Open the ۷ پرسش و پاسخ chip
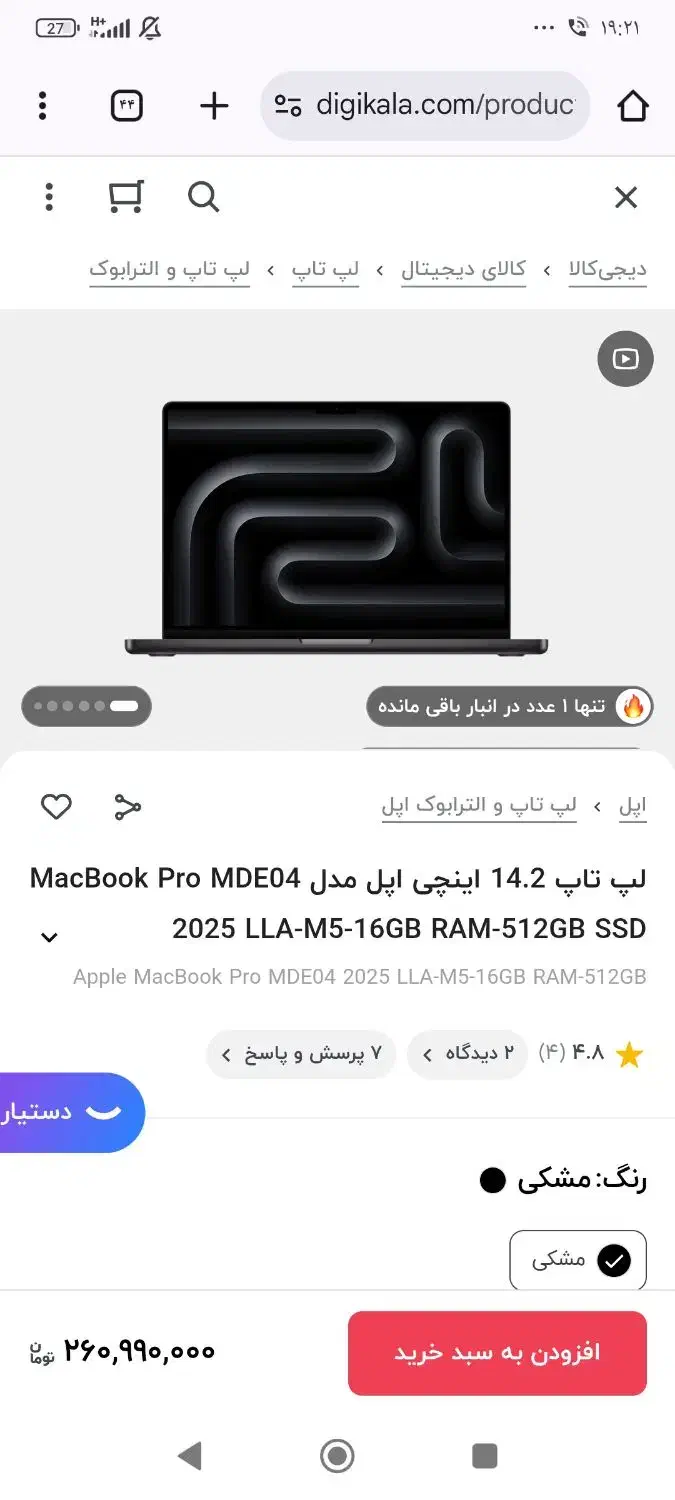 point(301,1054)
